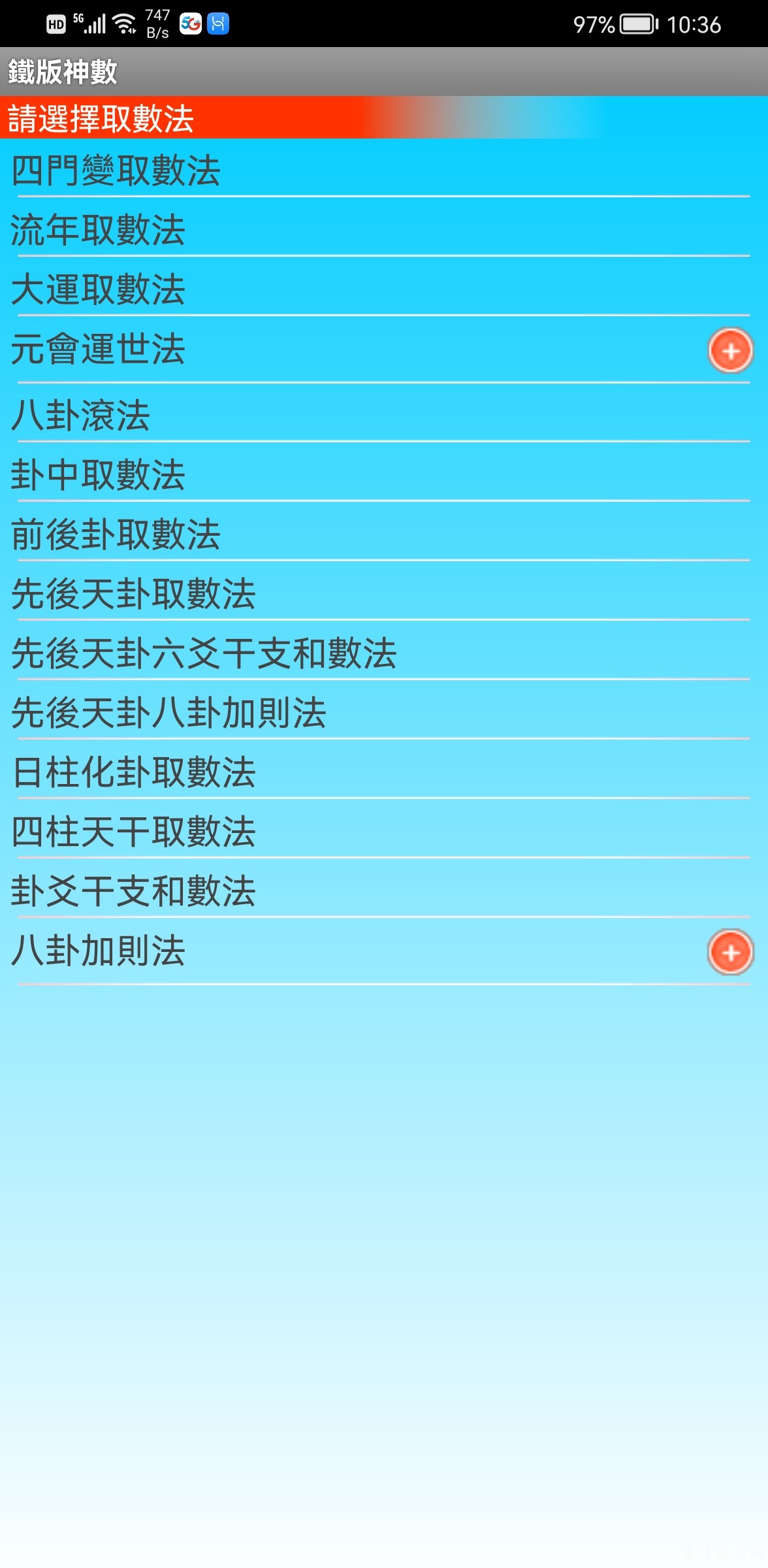Select 先後天卦取數法
This screenshot has width=768, height=1568.
[x=134, y=593]
